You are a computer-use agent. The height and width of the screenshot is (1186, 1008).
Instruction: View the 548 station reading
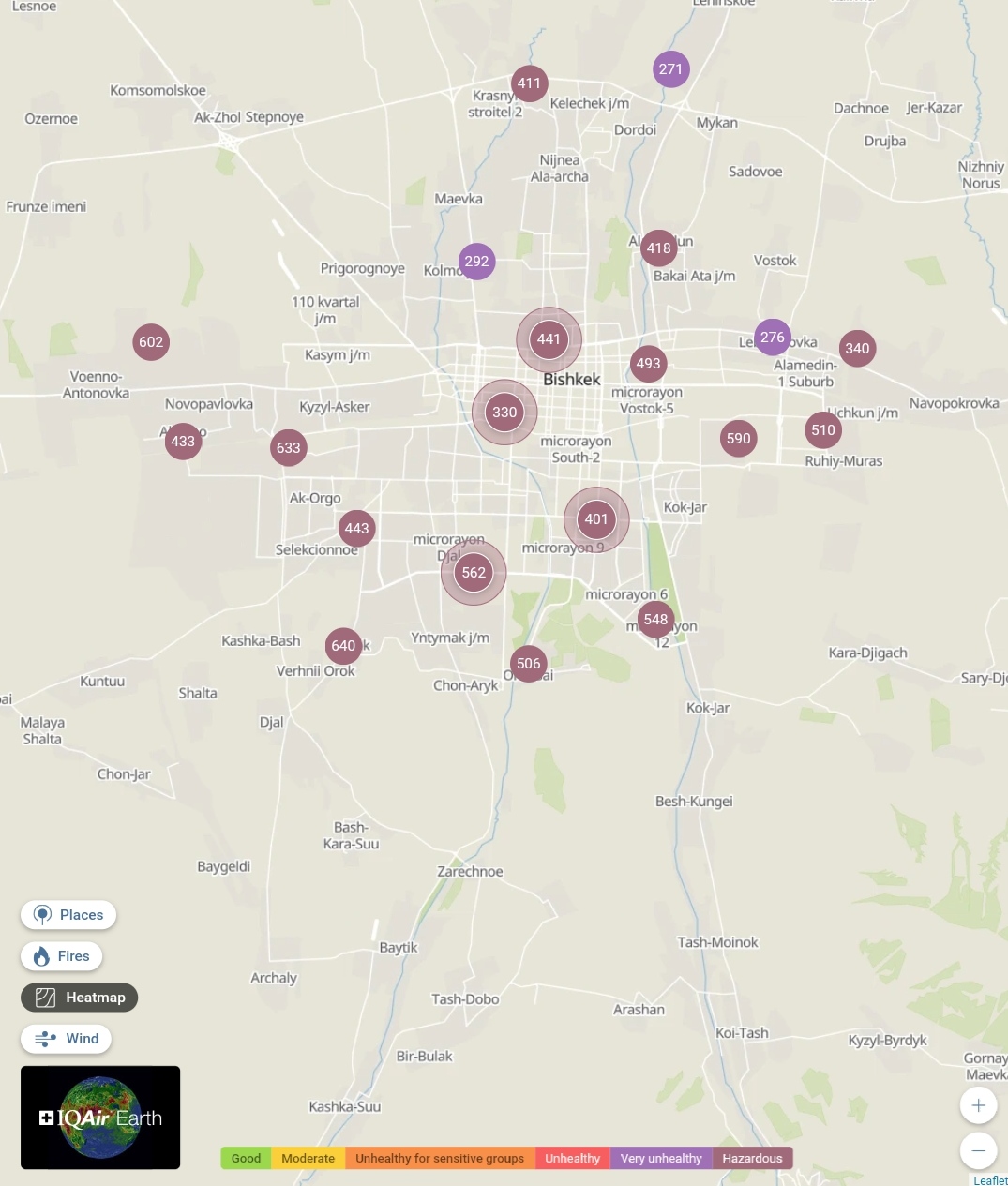click(655, 619)
